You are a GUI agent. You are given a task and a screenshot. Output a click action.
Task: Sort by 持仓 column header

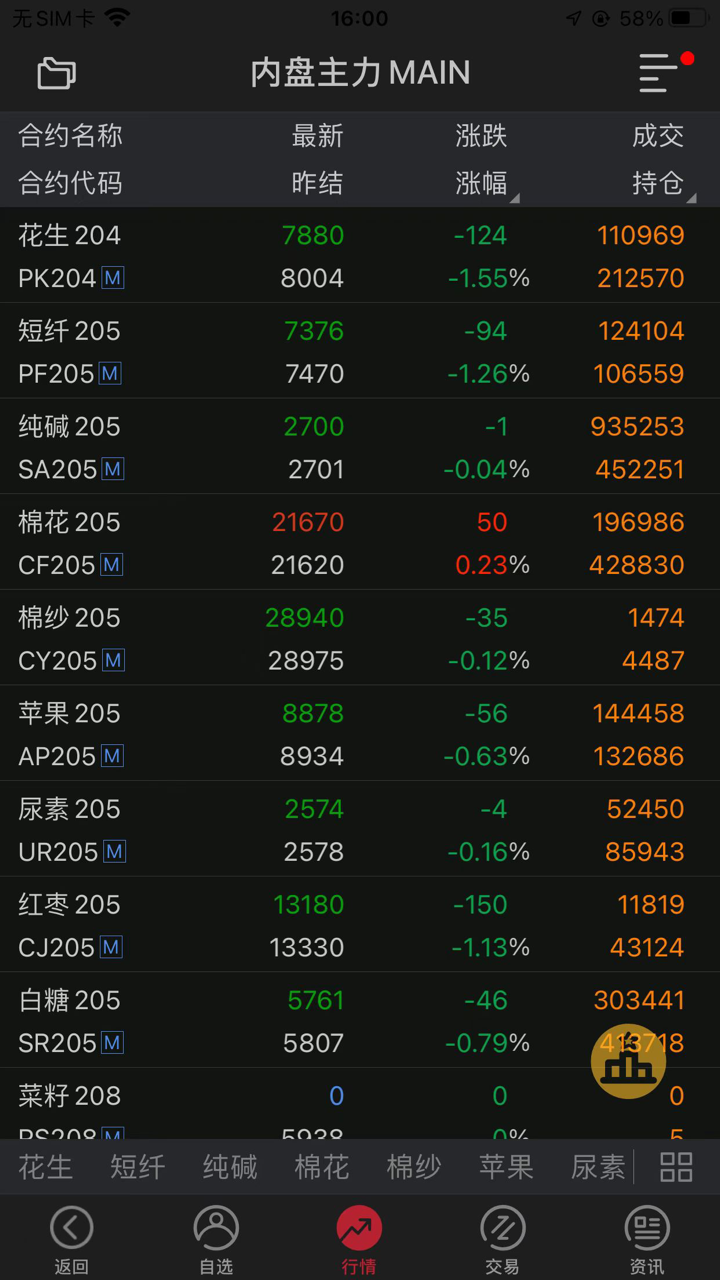(x=659, y=183)
